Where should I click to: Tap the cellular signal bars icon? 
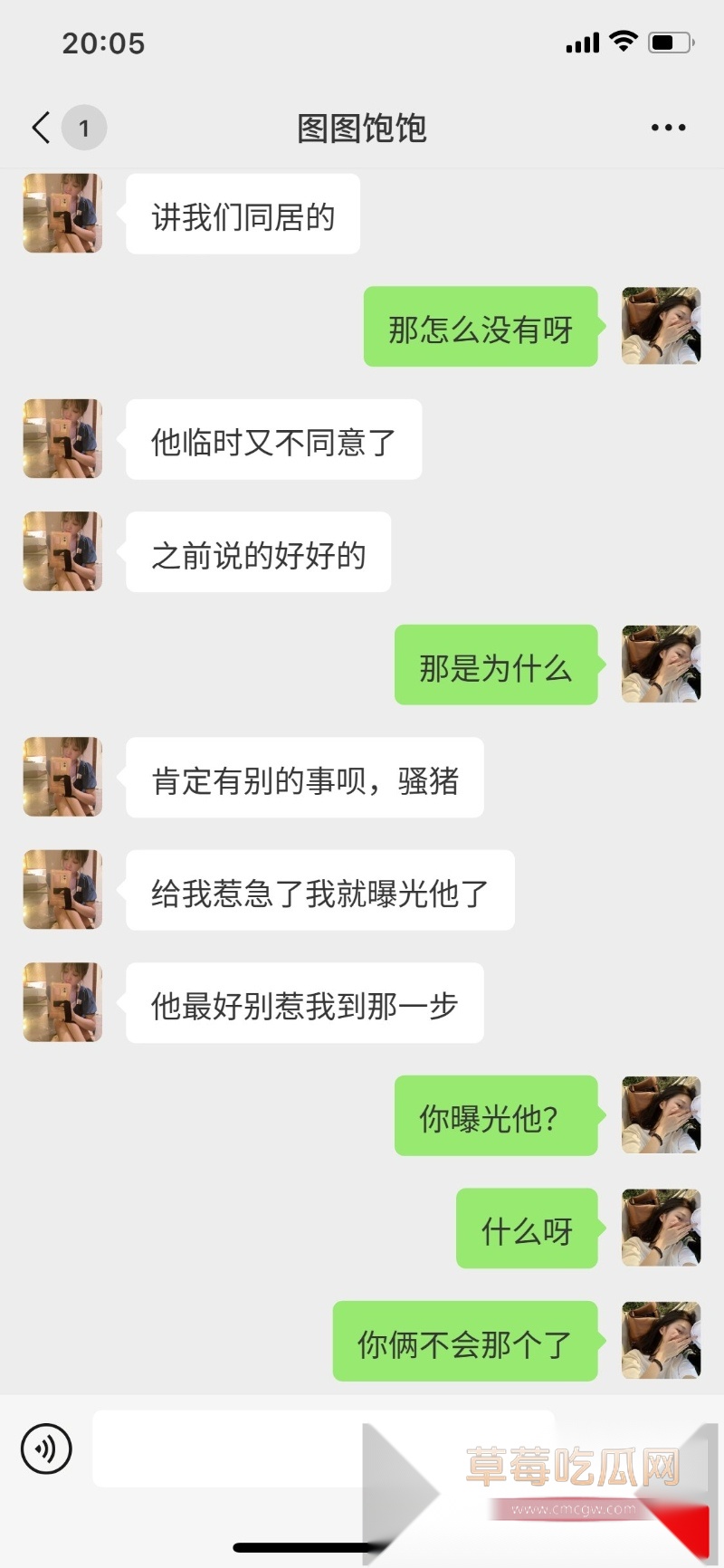point(580,42)
